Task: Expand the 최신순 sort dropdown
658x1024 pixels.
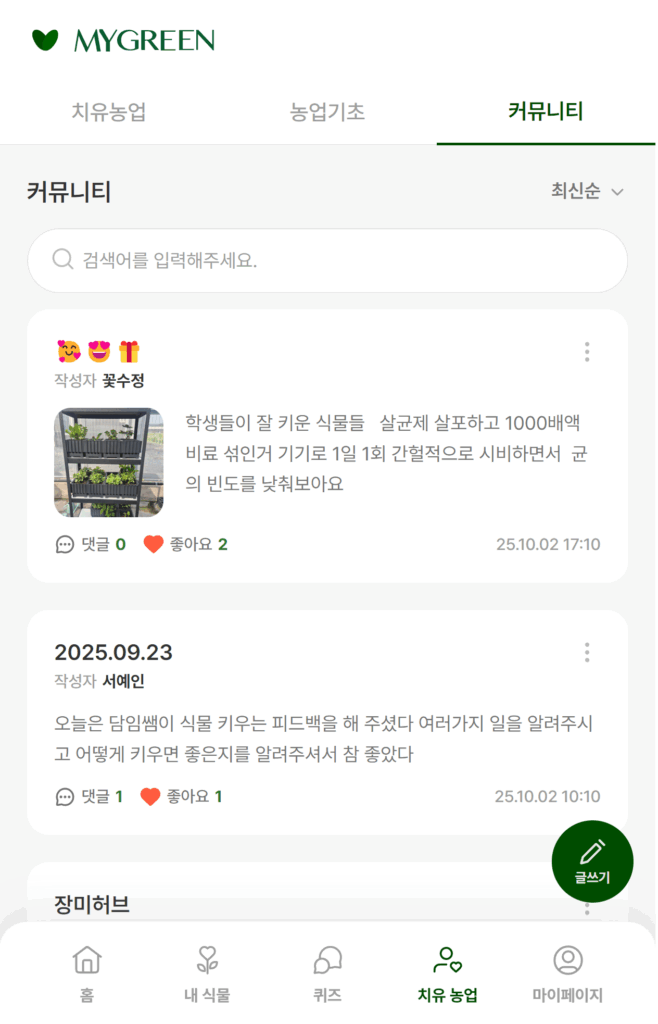Action: coord(587,192)
